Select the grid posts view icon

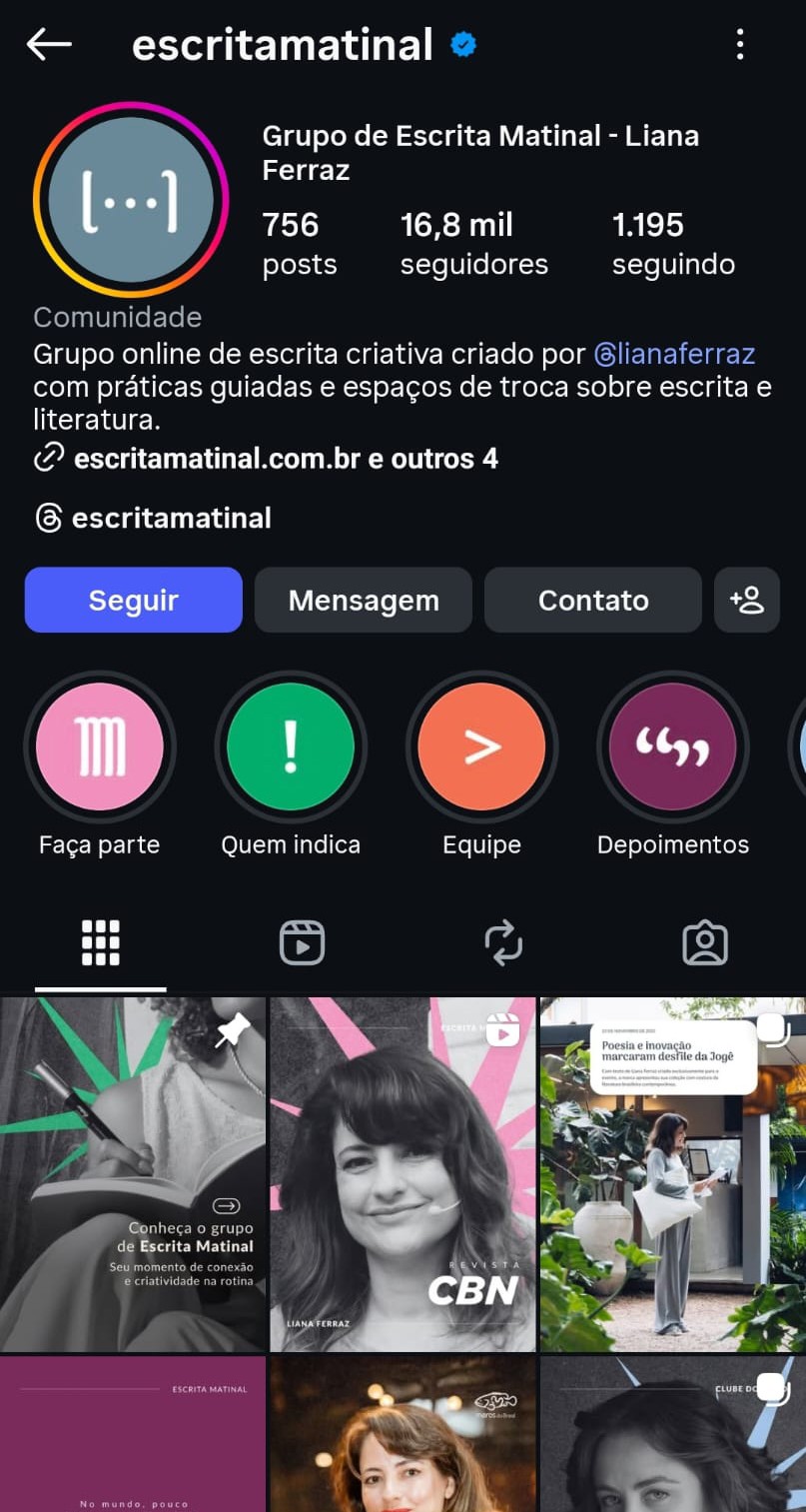pyautogui.click(x=100, y=940)
